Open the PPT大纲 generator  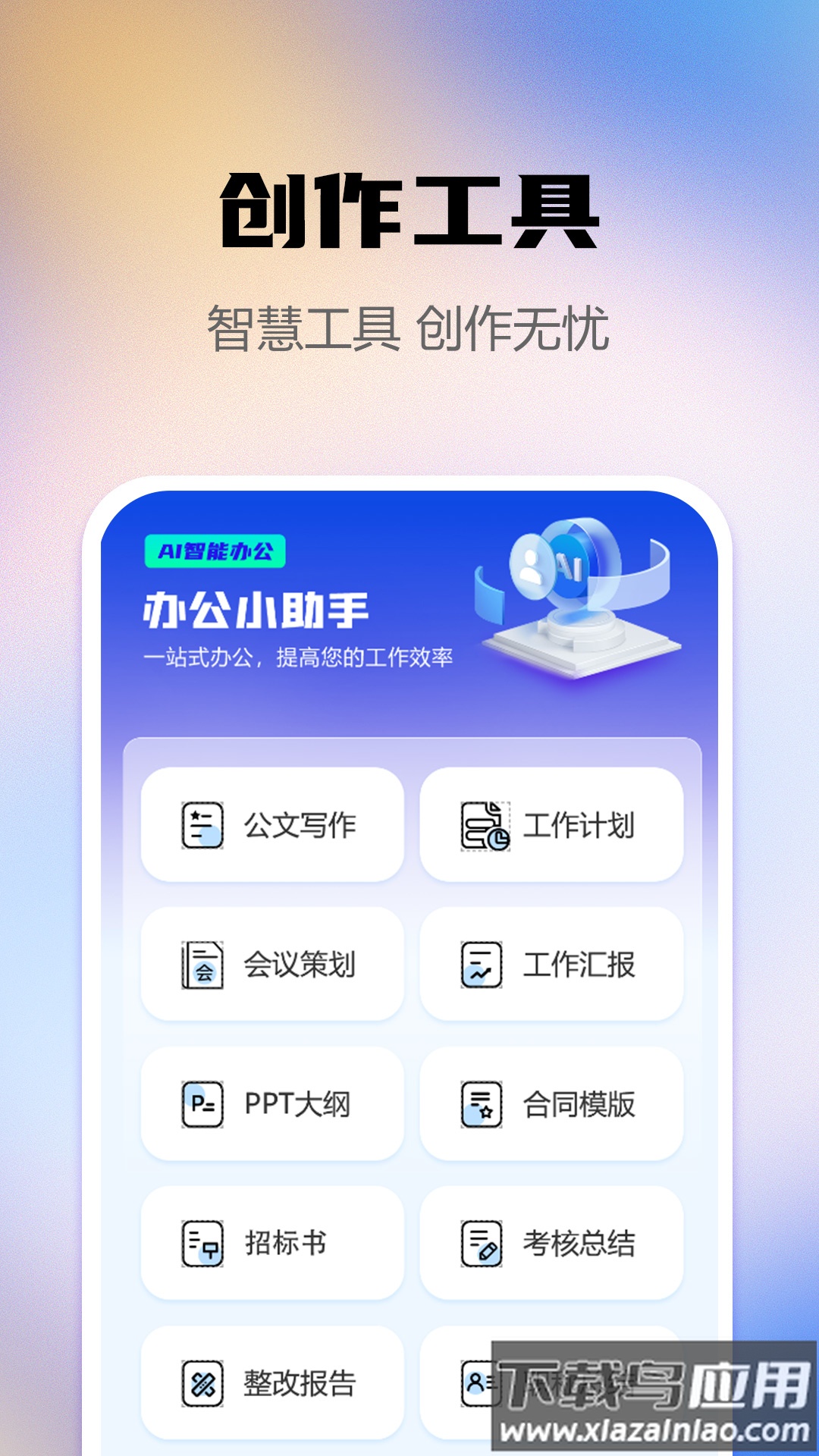tap(273, 1103)
